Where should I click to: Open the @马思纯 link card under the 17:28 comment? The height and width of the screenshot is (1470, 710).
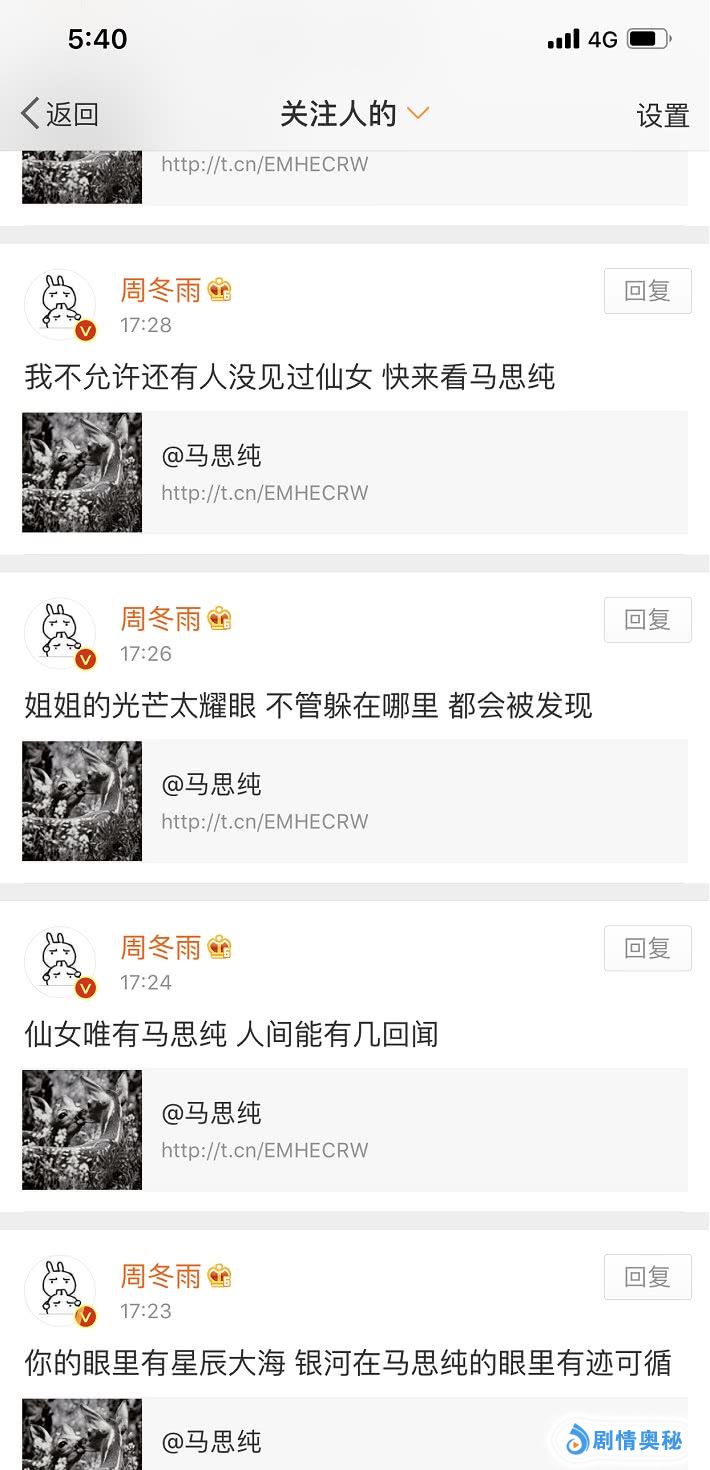[355, 472]
